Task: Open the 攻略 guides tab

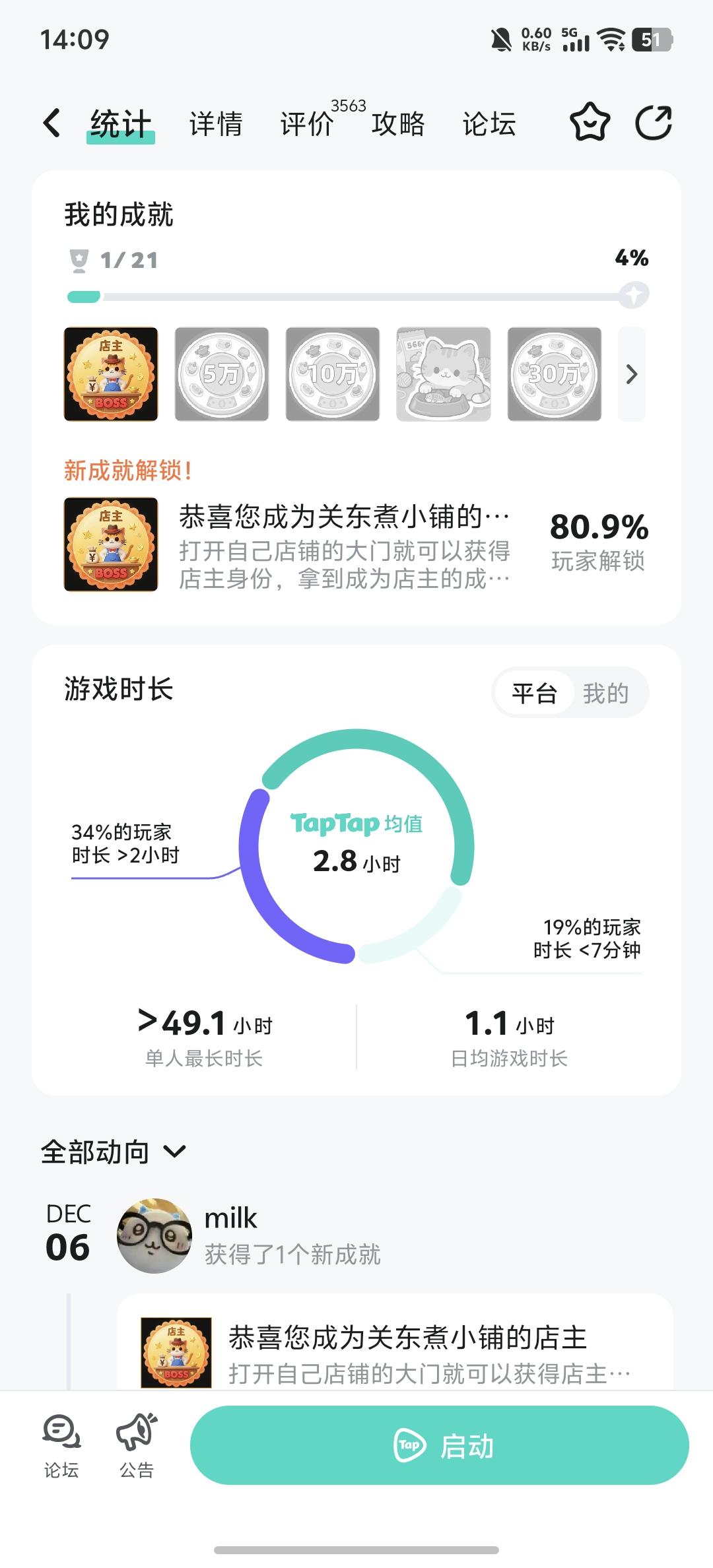Action: [x=397, y=123]
